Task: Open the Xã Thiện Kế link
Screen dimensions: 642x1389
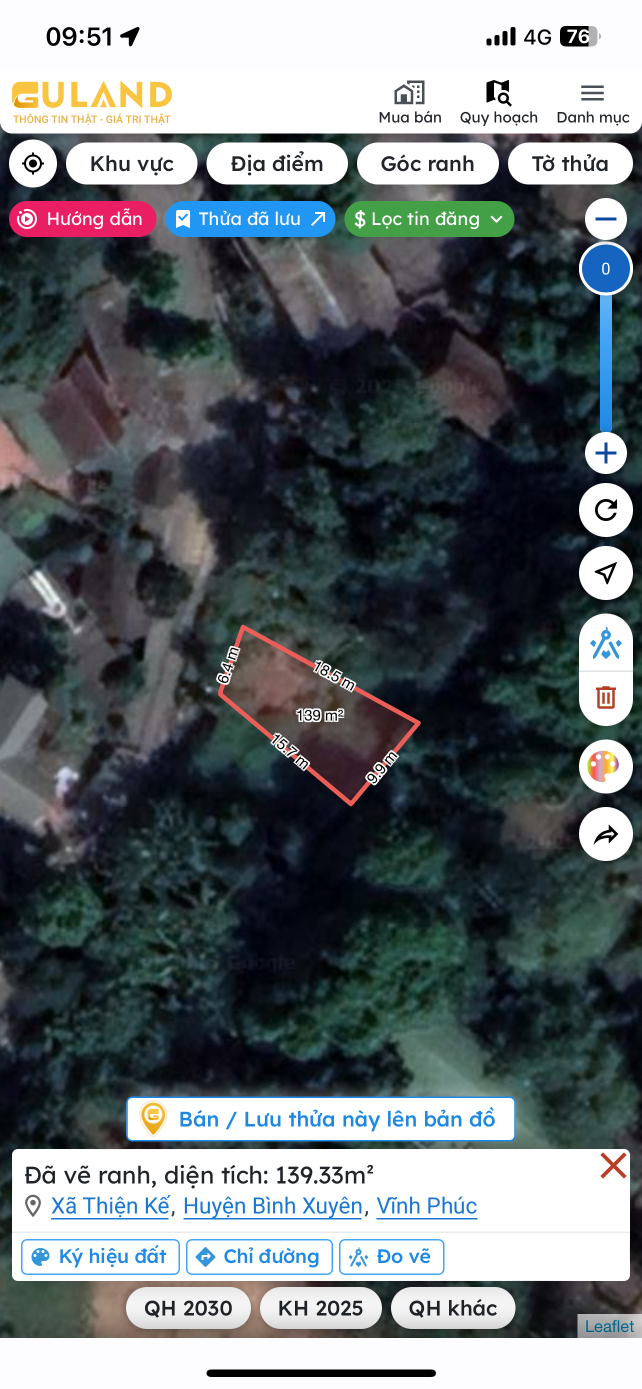Action: (x=111, y=1206)
